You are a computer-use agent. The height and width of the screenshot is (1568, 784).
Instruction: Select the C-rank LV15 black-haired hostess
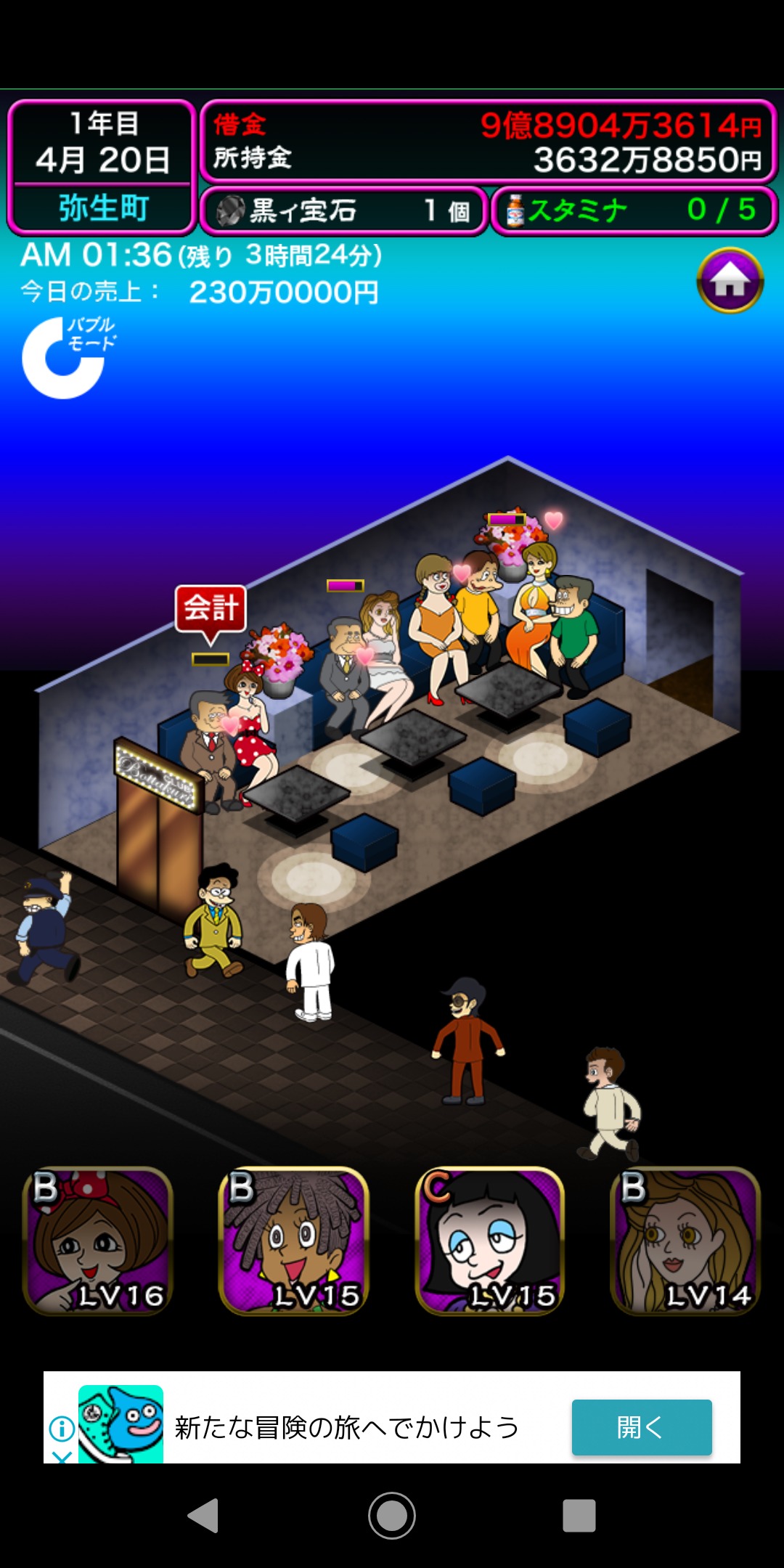tap(490, 1241)
